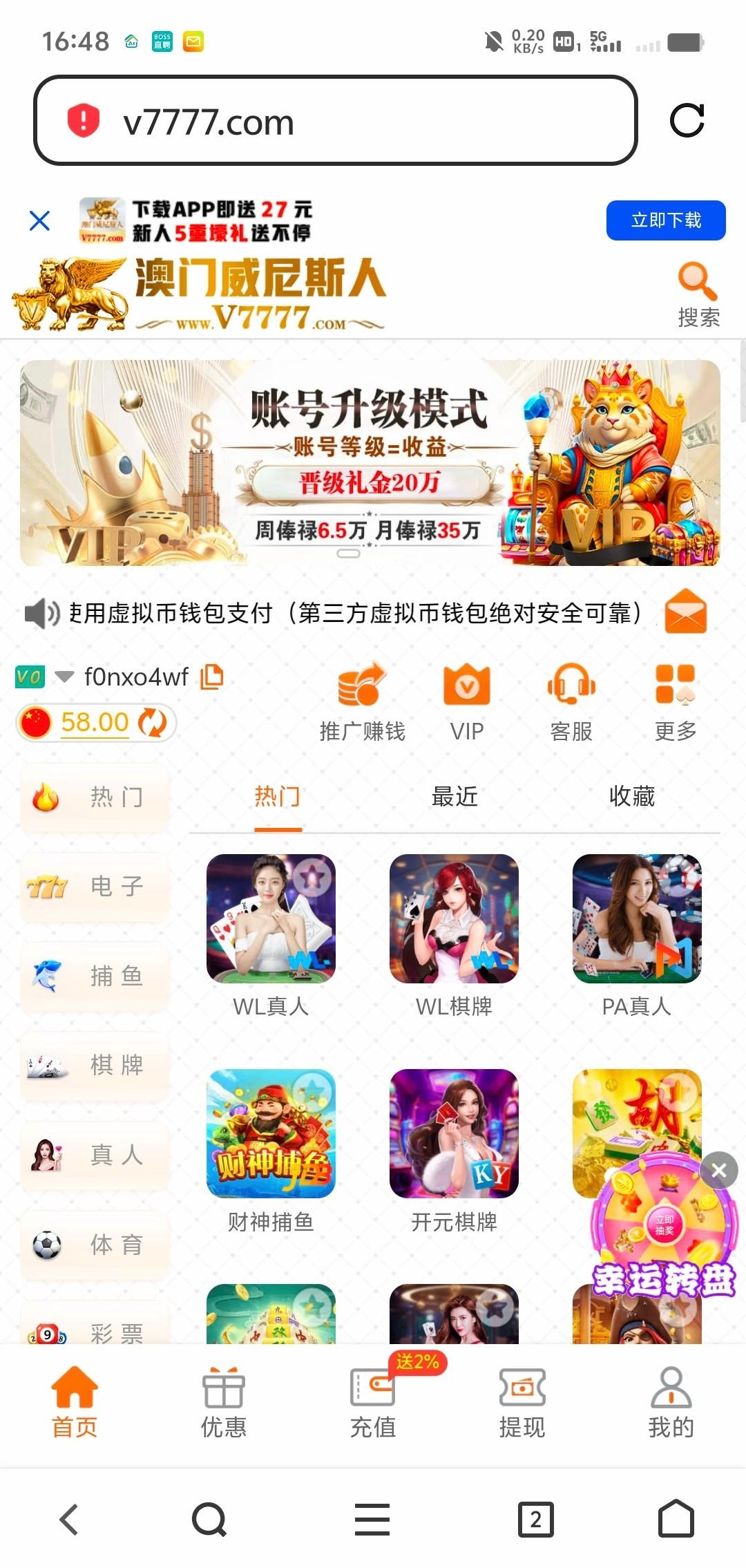Close the 幸运转盘 floating widget

718,1170
